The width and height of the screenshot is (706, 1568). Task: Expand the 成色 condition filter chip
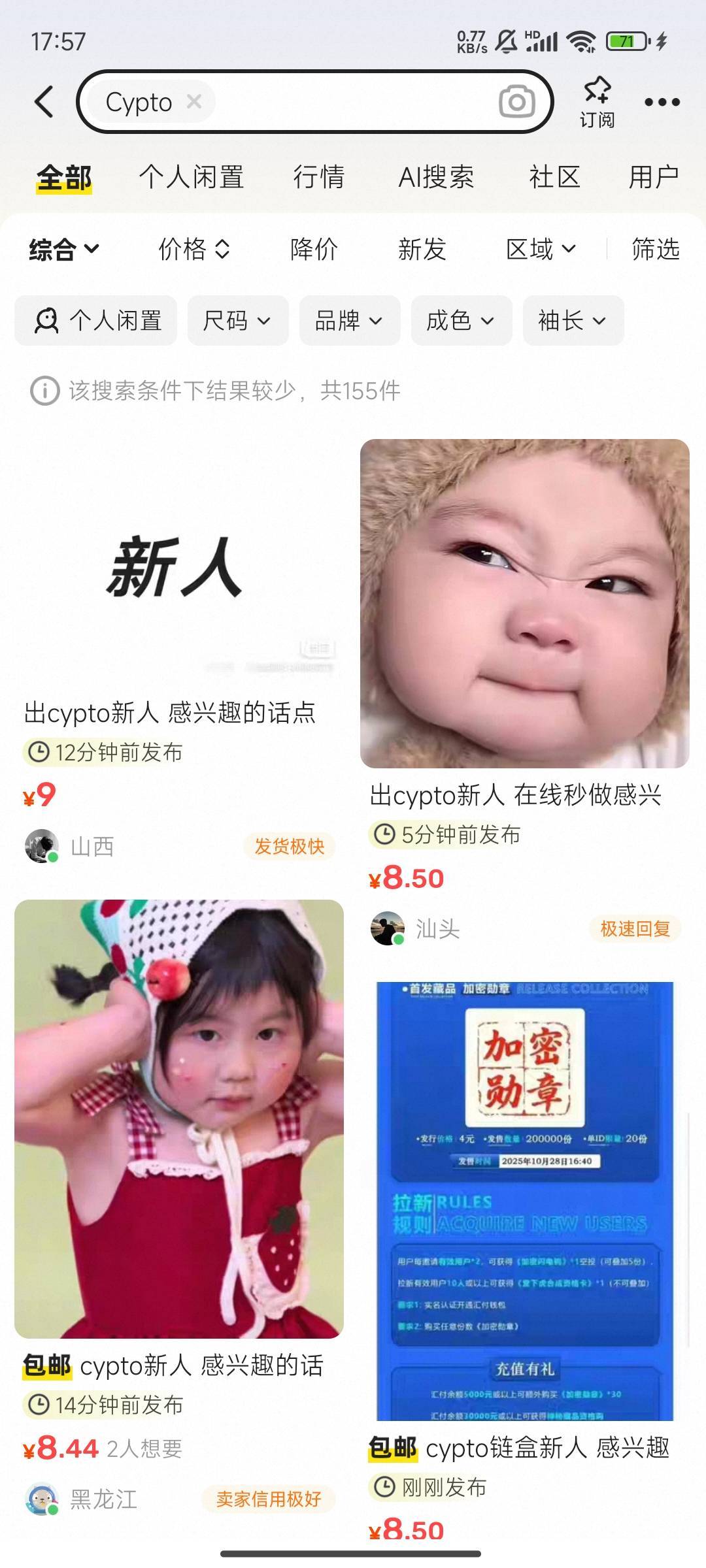coord(461,321)
